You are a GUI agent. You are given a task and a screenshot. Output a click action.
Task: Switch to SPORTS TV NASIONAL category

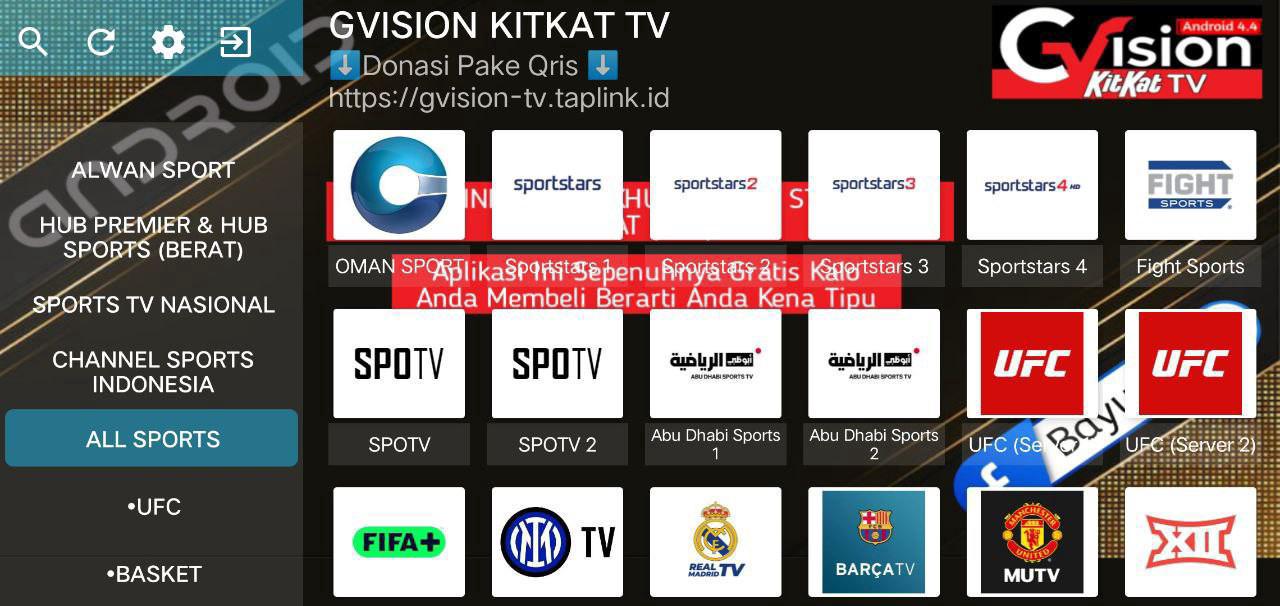(x=152, y=305)
